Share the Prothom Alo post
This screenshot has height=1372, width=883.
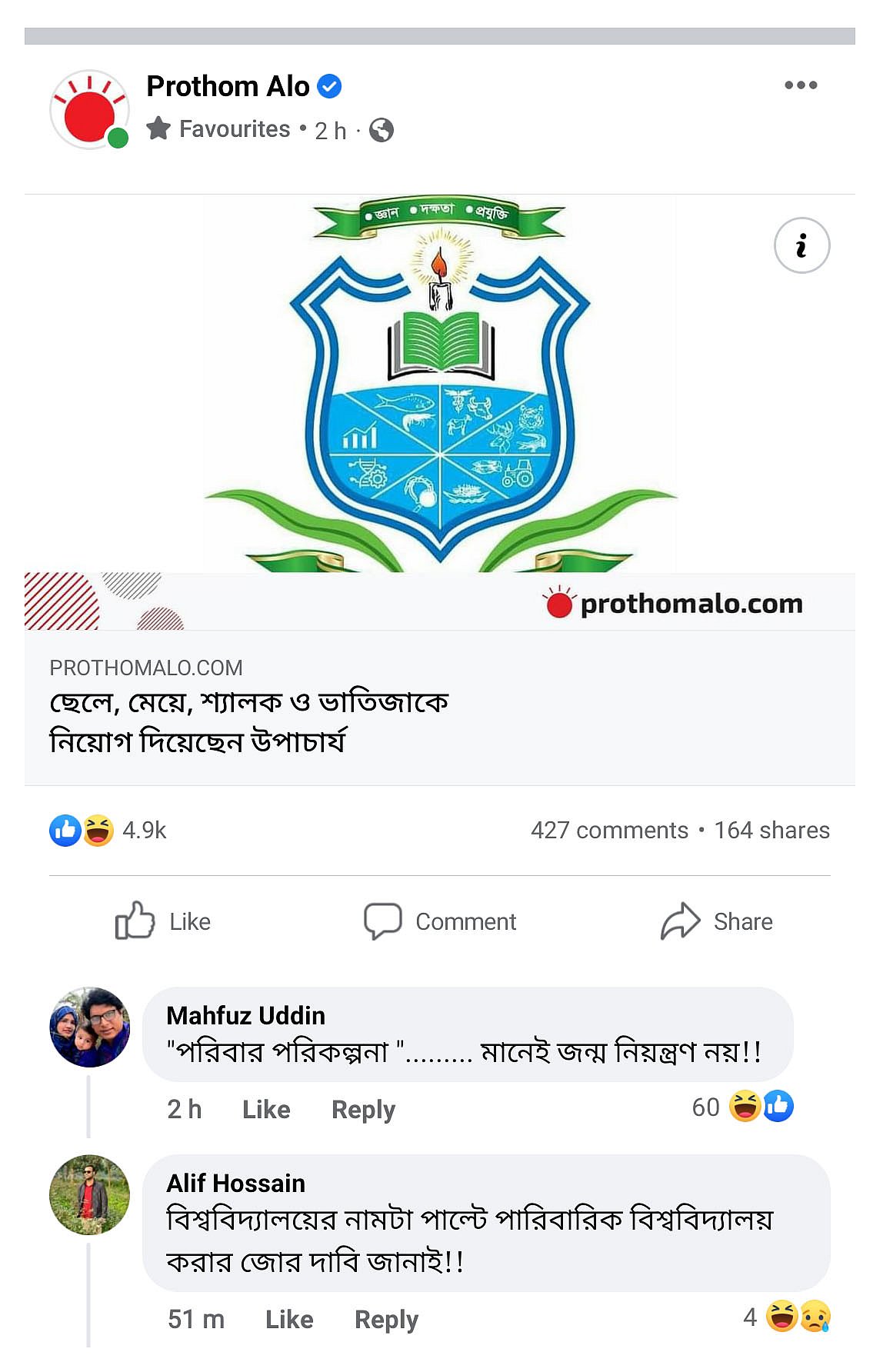coord(717,921)
